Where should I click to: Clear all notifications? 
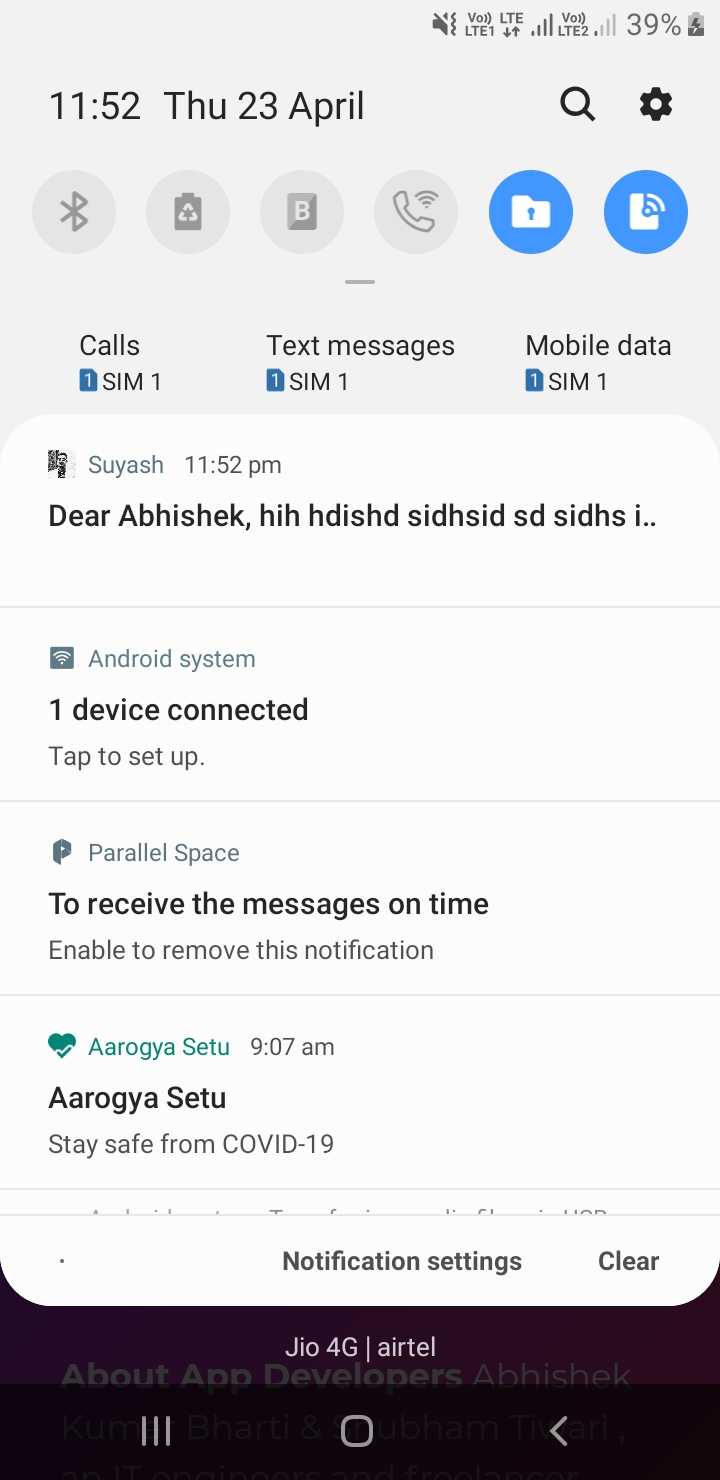[x=628, y=1261]
